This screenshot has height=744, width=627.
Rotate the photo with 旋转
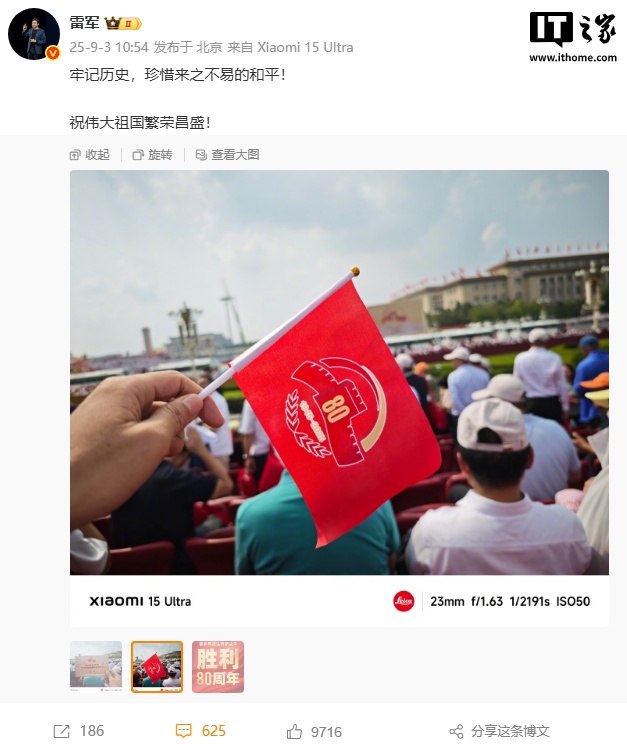click(x=152, y=154)
